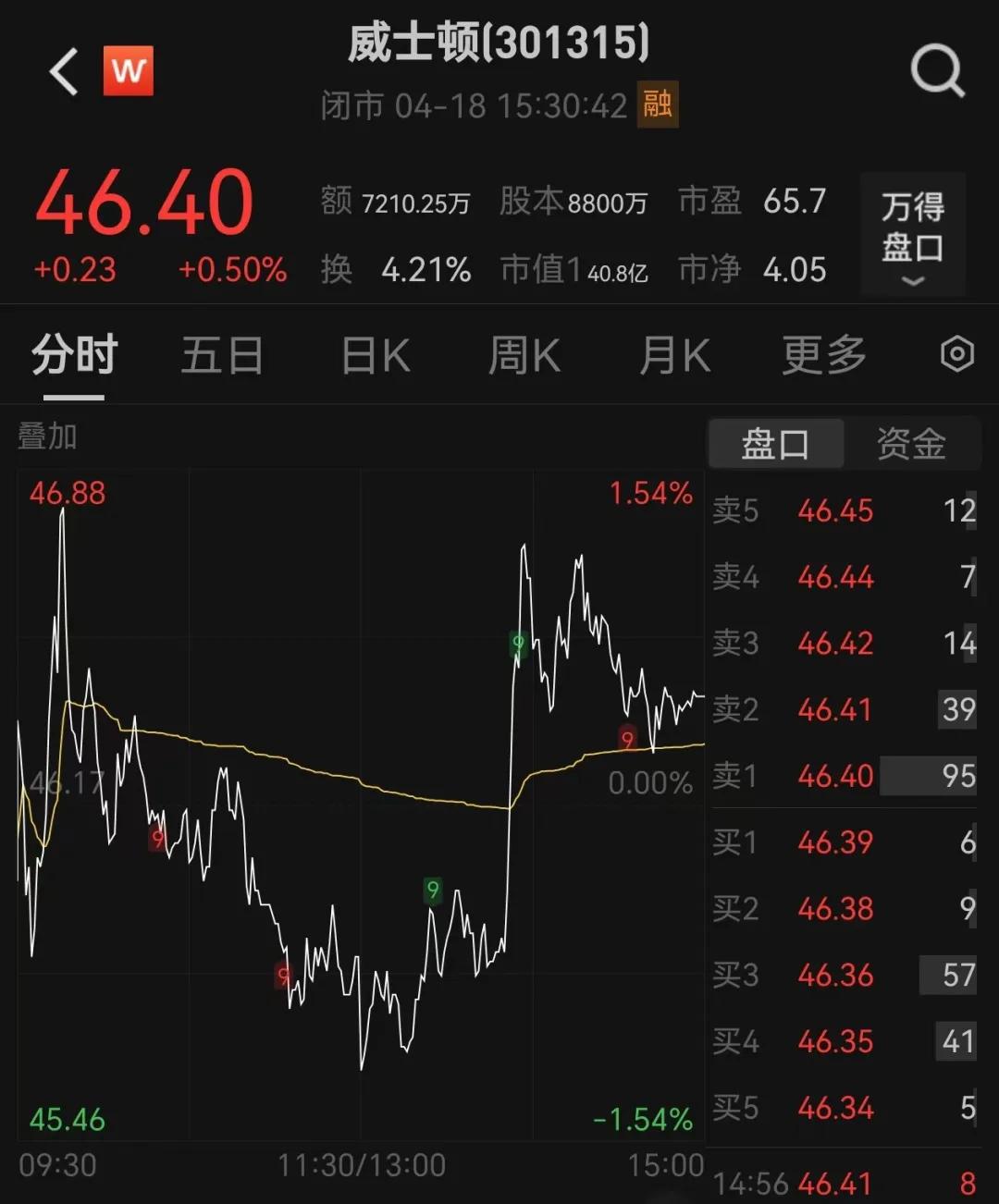Show the 日K chart
This screenshot has width=999, height=1204.
(376, 355)
